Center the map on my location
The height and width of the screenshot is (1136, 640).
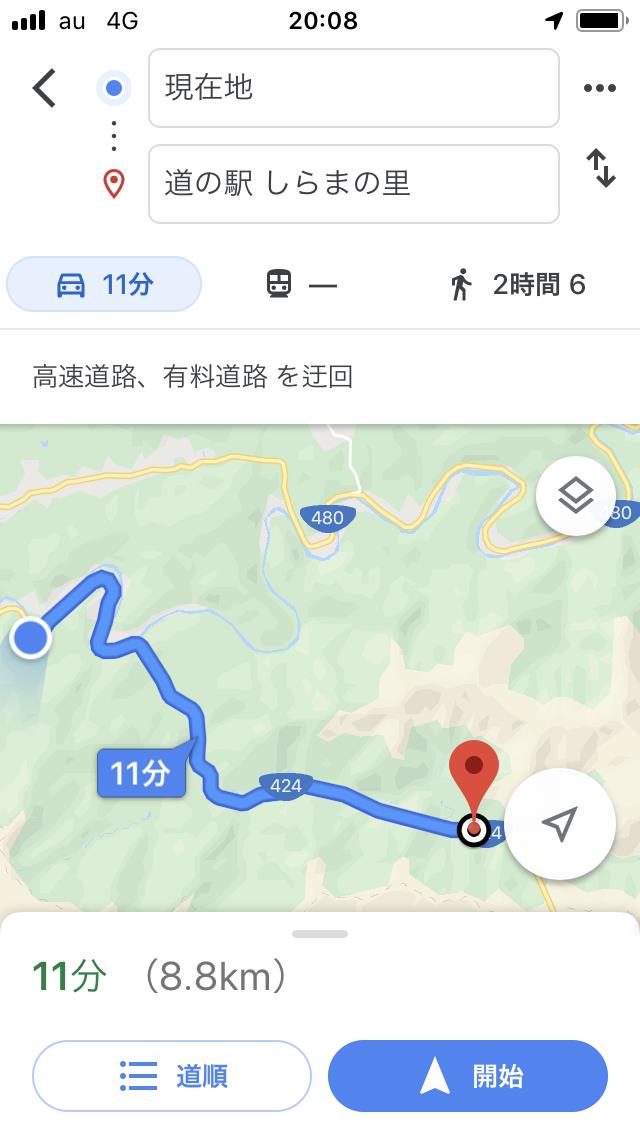click(x=559, y=823)
